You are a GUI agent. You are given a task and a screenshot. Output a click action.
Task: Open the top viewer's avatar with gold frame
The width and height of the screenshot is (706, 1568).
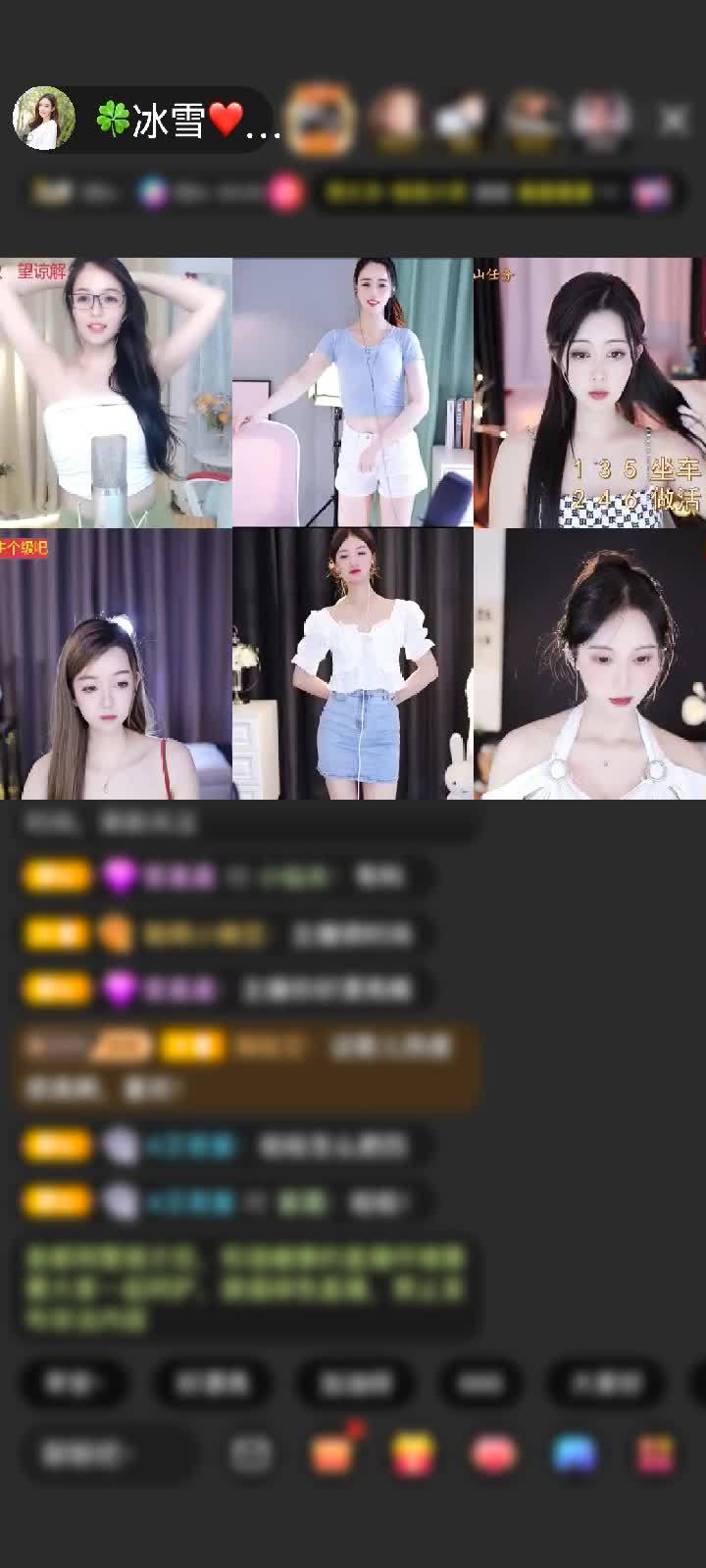pos(320,120)
